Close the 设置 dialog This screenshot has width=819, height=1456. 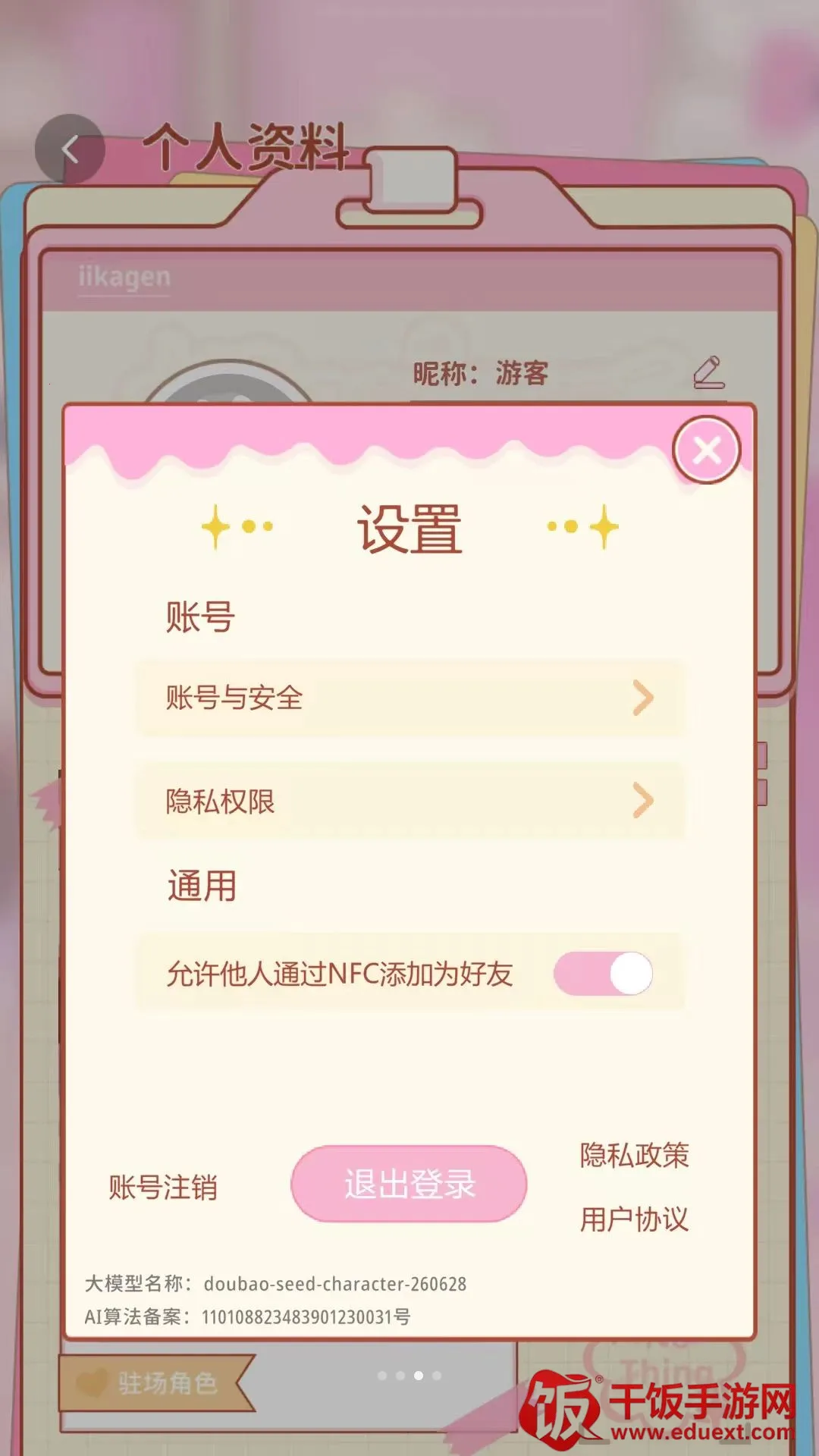[x=707, y=450]
